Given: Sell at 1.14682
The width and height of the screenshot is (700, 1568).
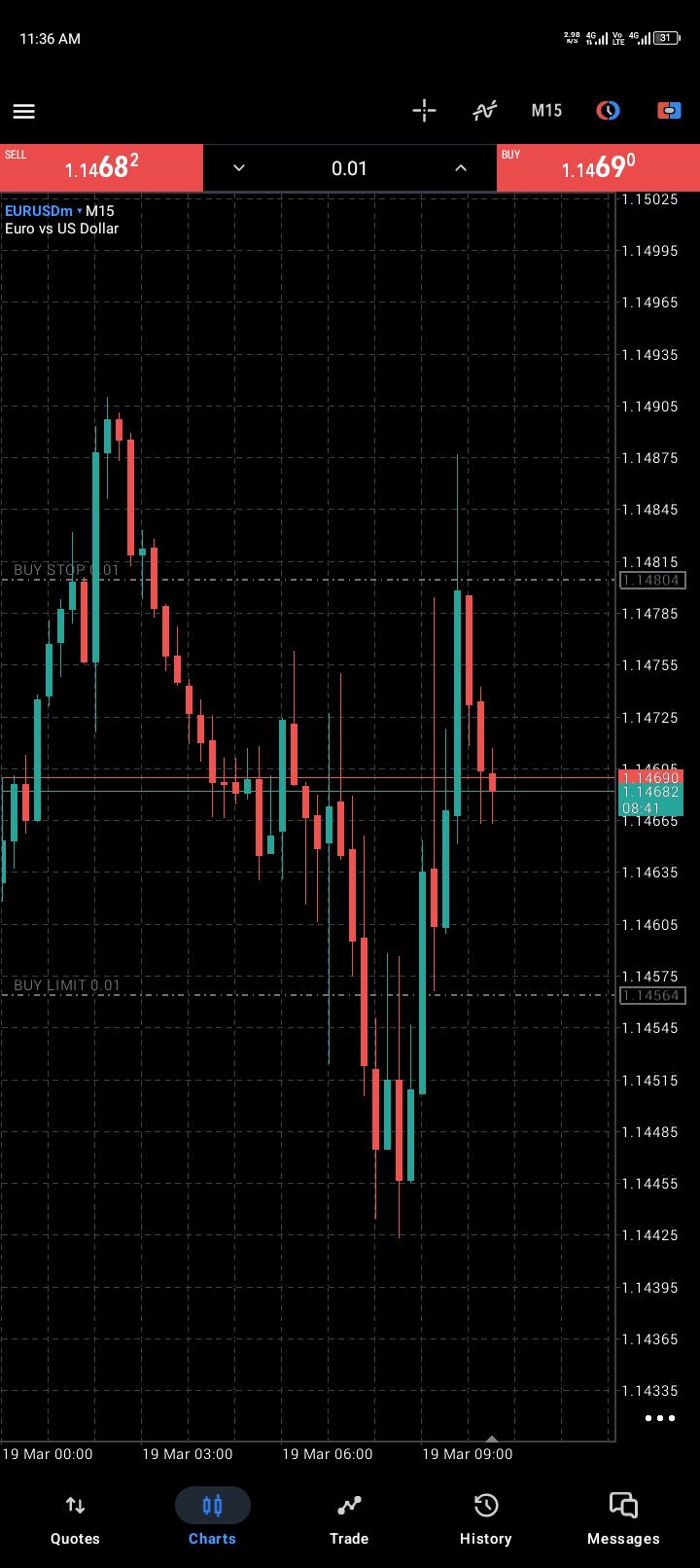Looking at the screenshot, I should tap(101, 167).
